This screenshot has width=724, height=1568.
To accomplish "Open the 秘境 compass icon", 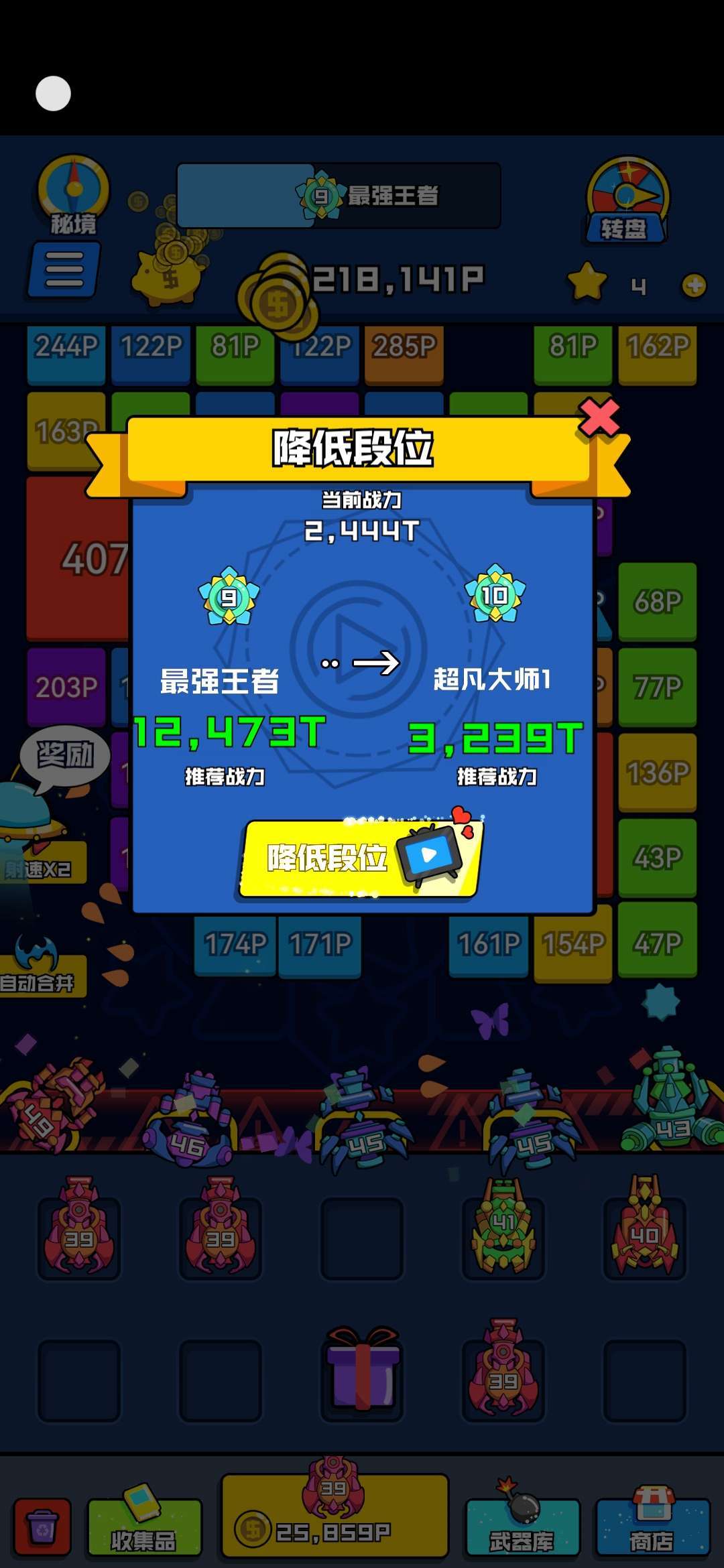I will click(x=73, y=194).
